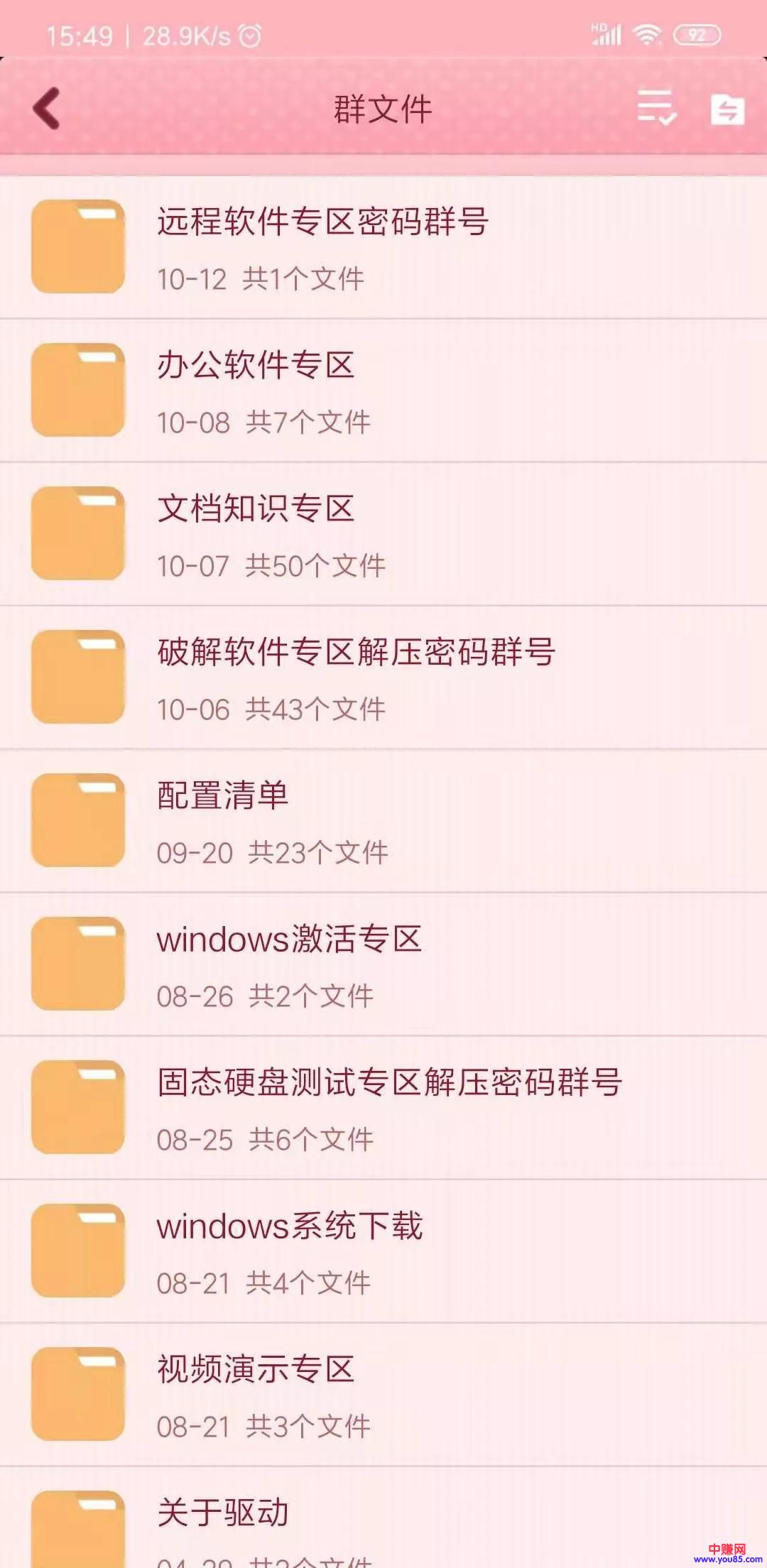767x1568 pixels.
Task: Open the 固态硬盘测试专区解压密码群号 folder
Action: (x=389, y=1082)
